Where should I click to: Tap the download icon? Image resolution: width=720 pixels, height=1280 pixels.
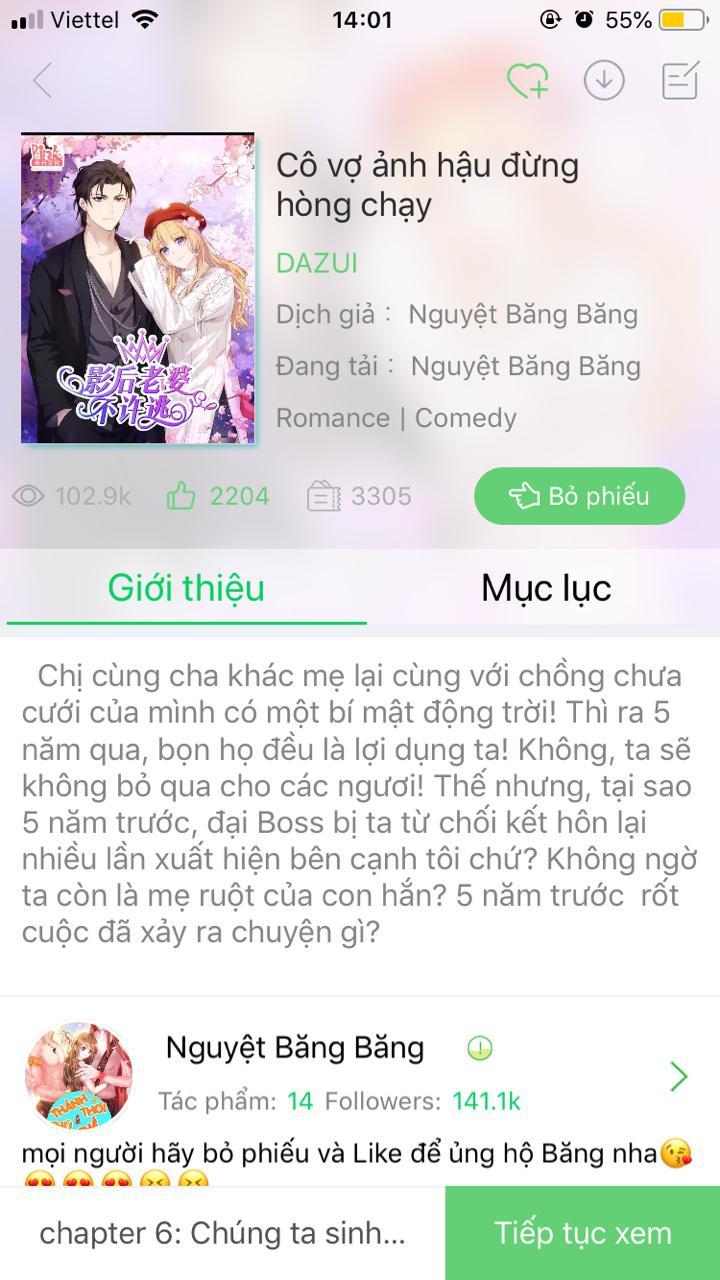603,81
